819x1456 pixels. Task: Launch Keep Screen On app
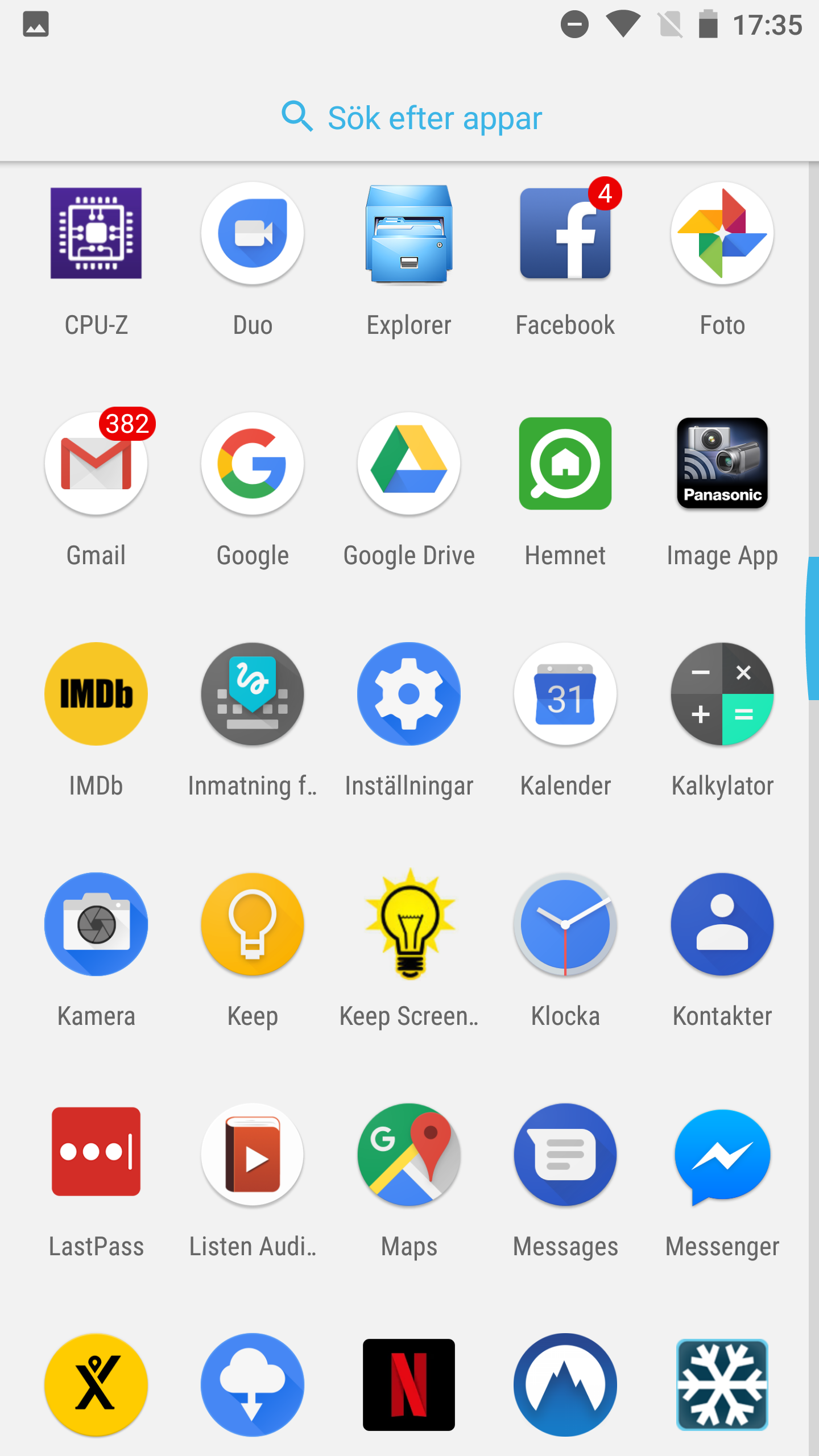(x=409, y=924)
